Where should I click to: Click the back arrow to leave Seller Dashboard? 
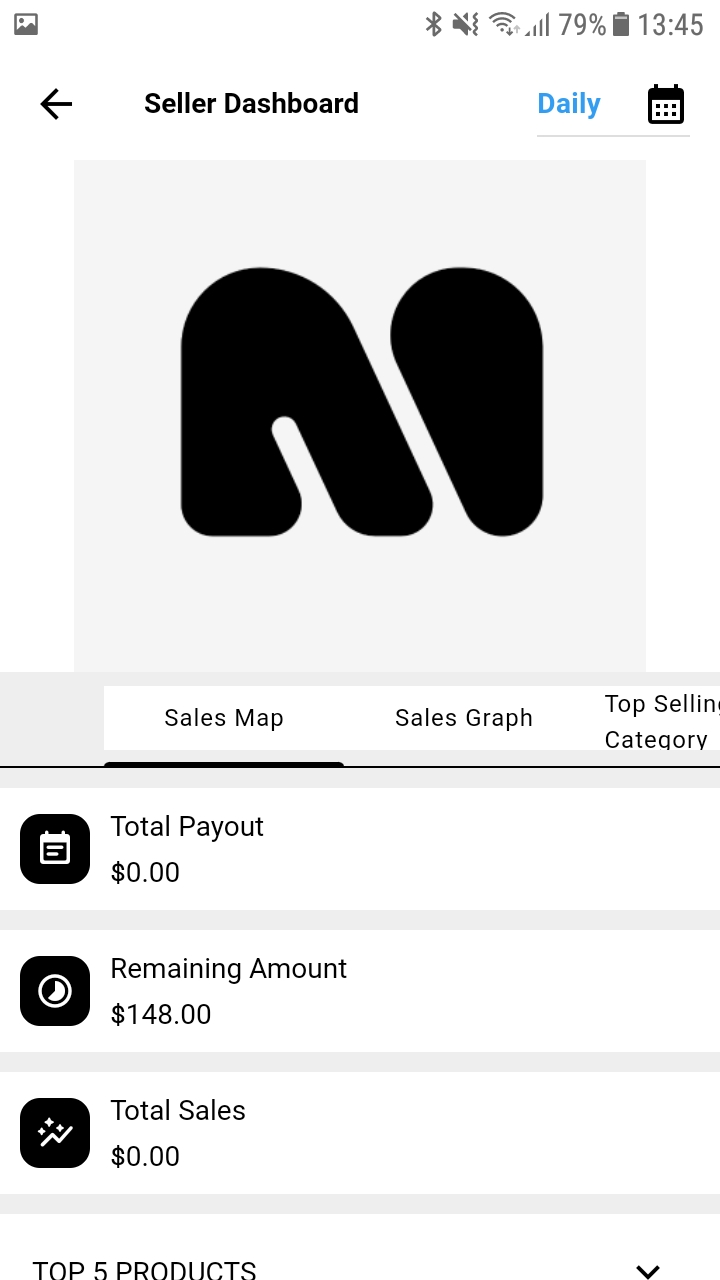pos(55,103)
